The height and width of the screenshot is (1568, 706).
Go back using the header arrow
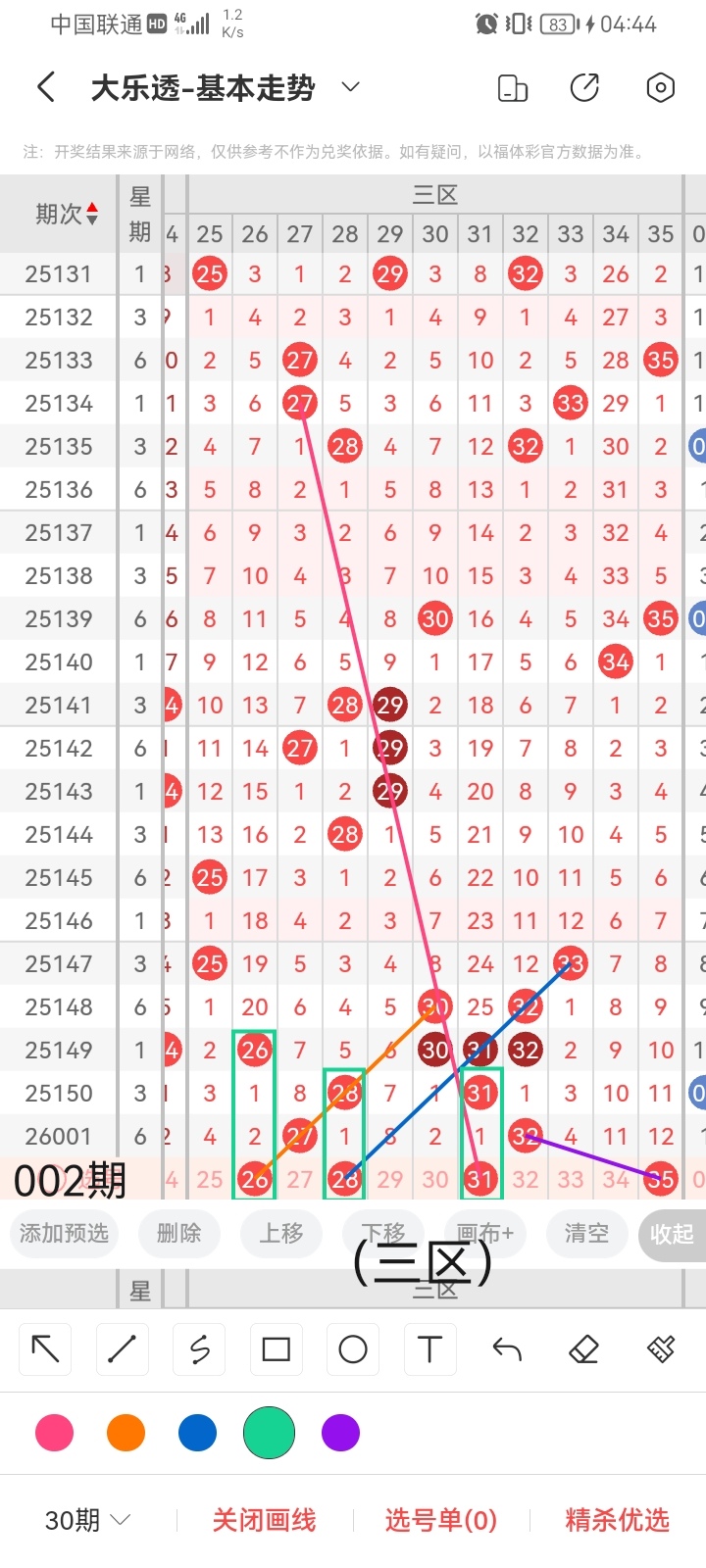46,88
